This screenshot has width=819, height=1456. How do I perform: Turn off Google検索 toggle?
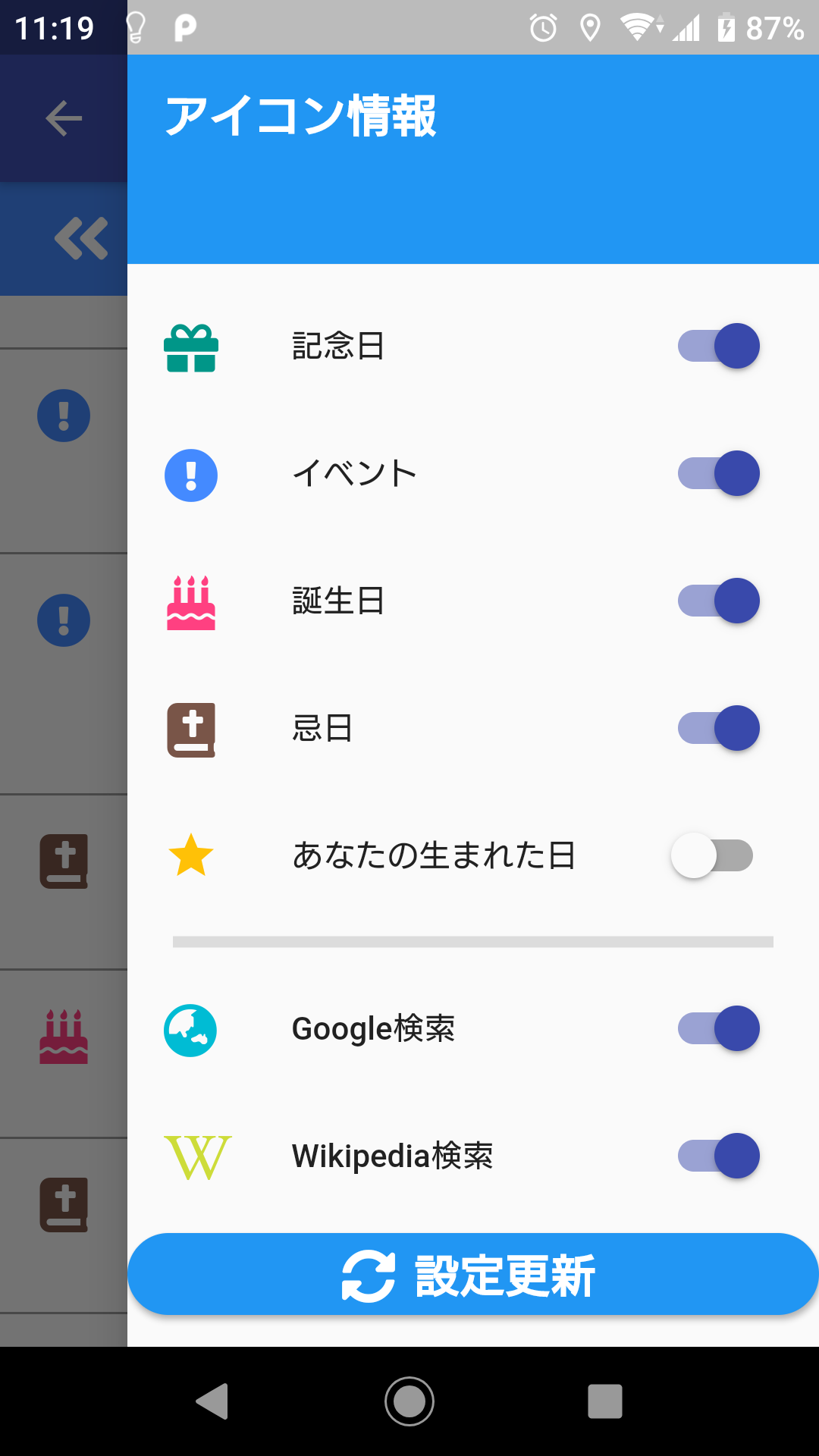pos(718,1028)
